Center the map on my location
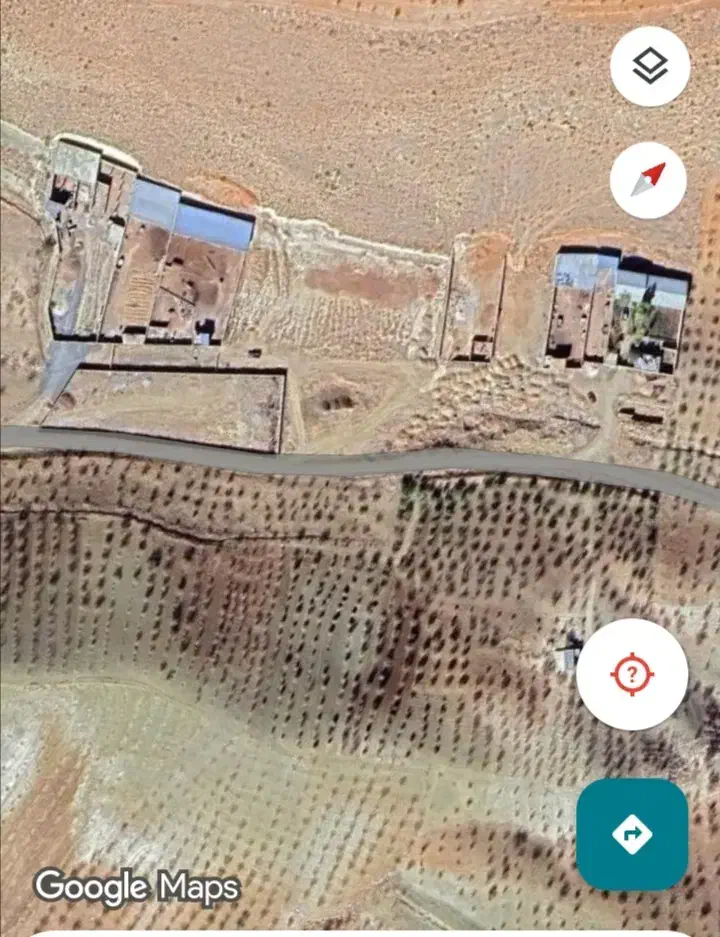Screen dimensions: 720x937 632,674
